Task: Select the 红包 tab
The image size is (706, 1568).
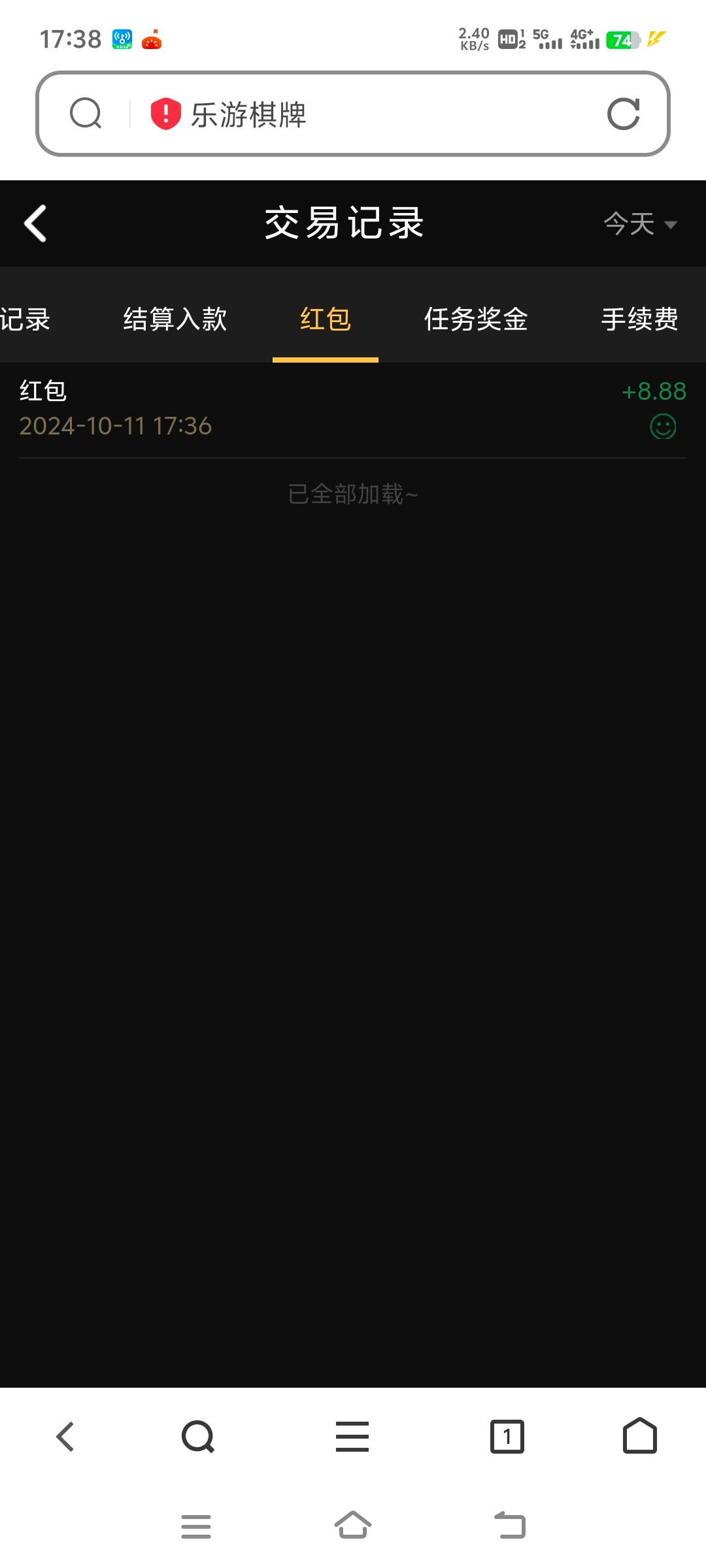Action: (x=325, y=319)
